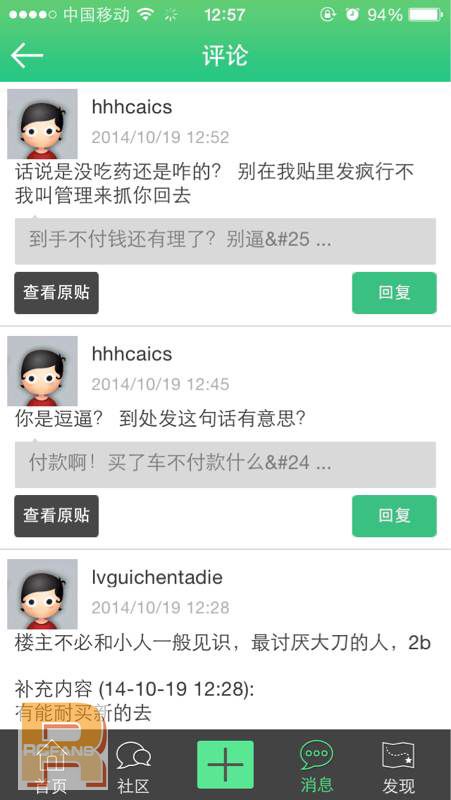Go back using the arrow in the header
Screen dimensions: 451x800
[x=27, y=55]
